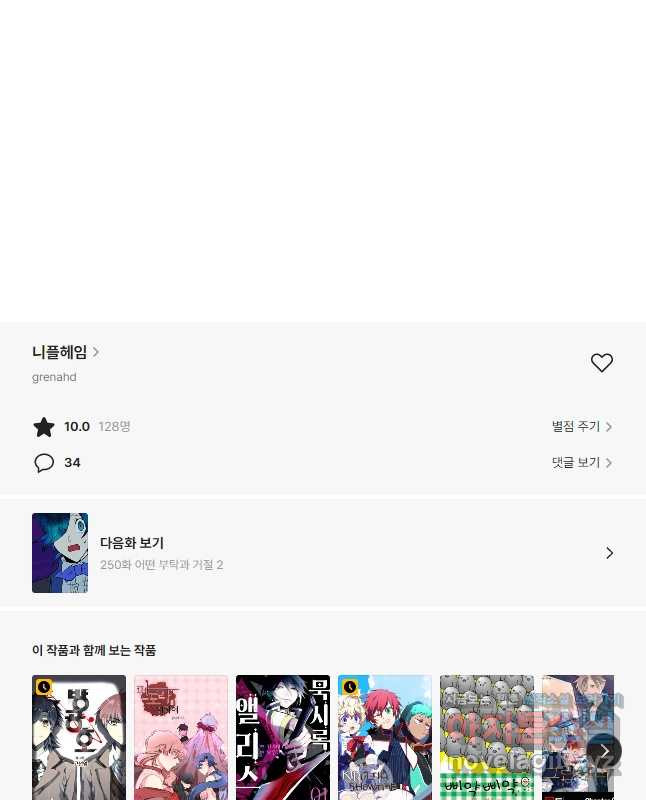The image size is (646, 800).
Task: Add this webtoon to favorites with heart
Action: pyautogui.click(x=601, y=363)
